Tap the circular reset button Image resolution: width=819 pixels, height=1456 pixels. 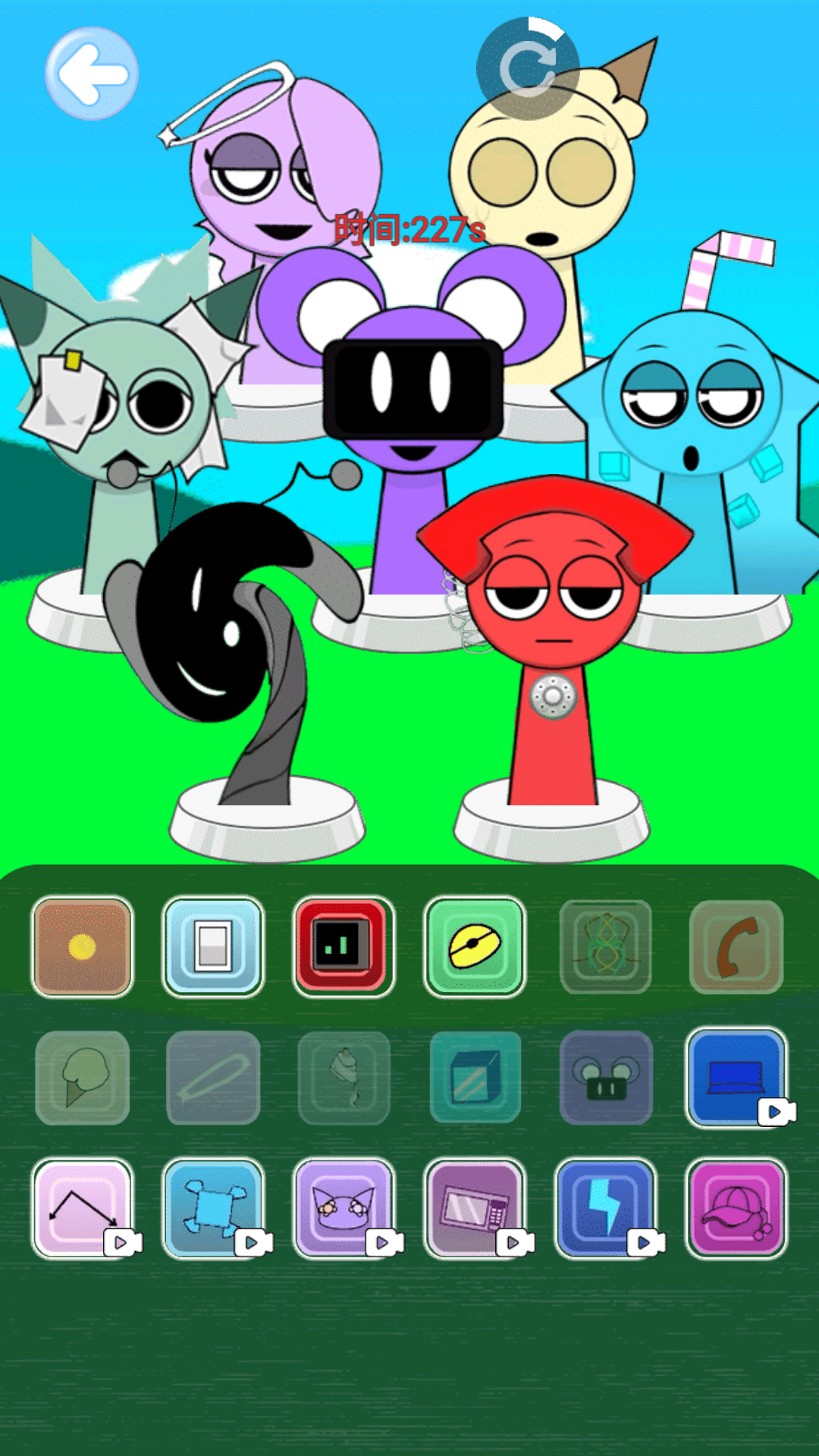[x=528, y=68]
